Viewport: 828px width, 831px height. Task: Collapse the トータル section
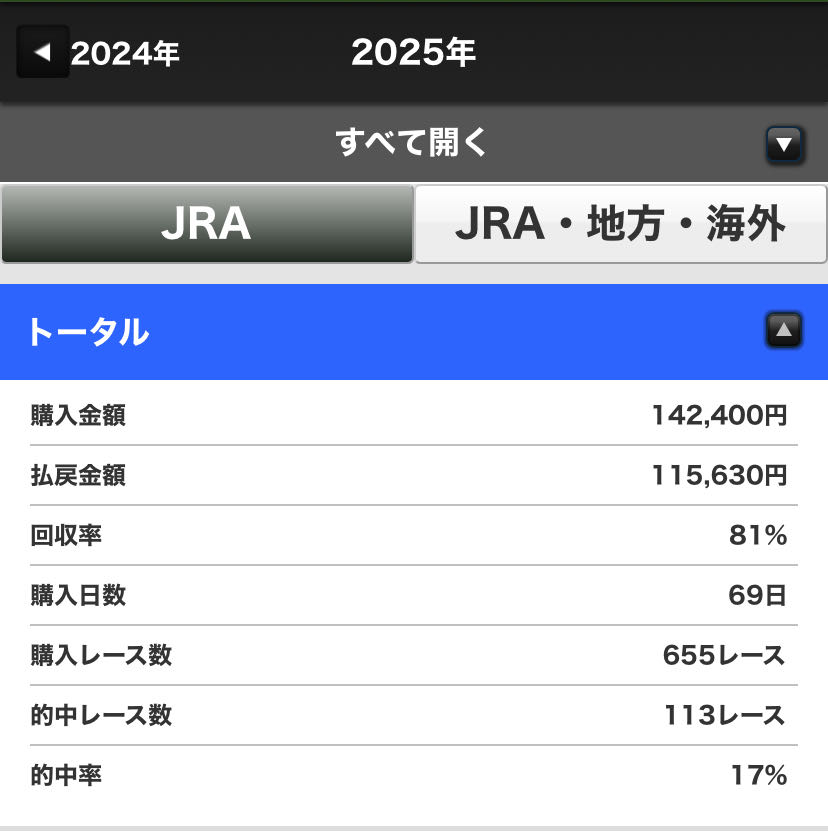click(x=783, y=331)
